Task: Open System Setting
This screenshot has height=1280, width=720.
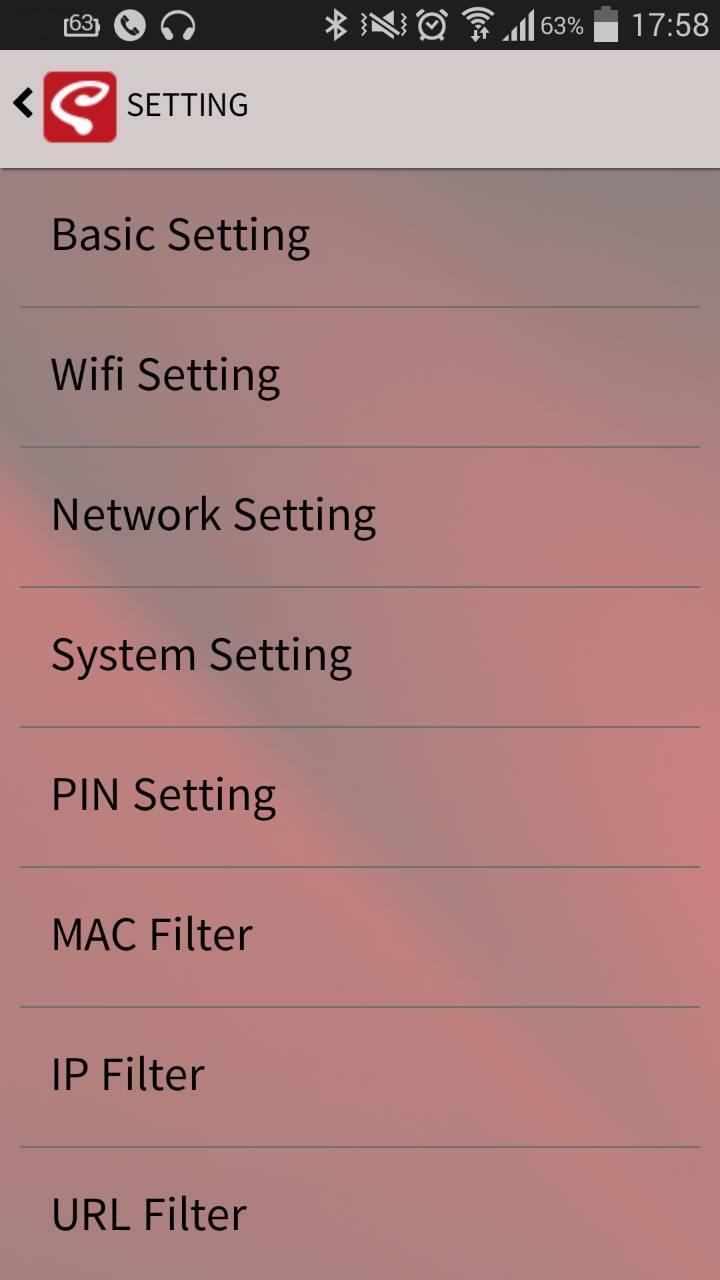Action: [201, 656]
